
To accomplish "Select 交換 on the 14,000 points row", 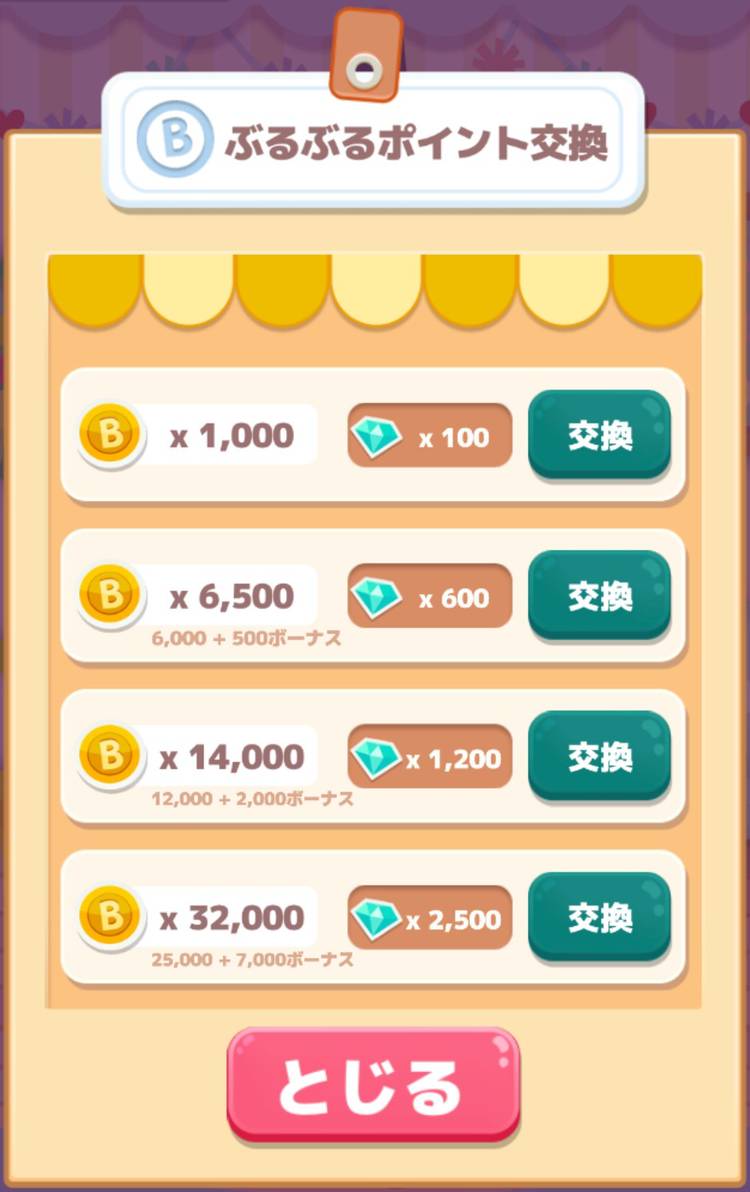I will click(x=599, y=757).
